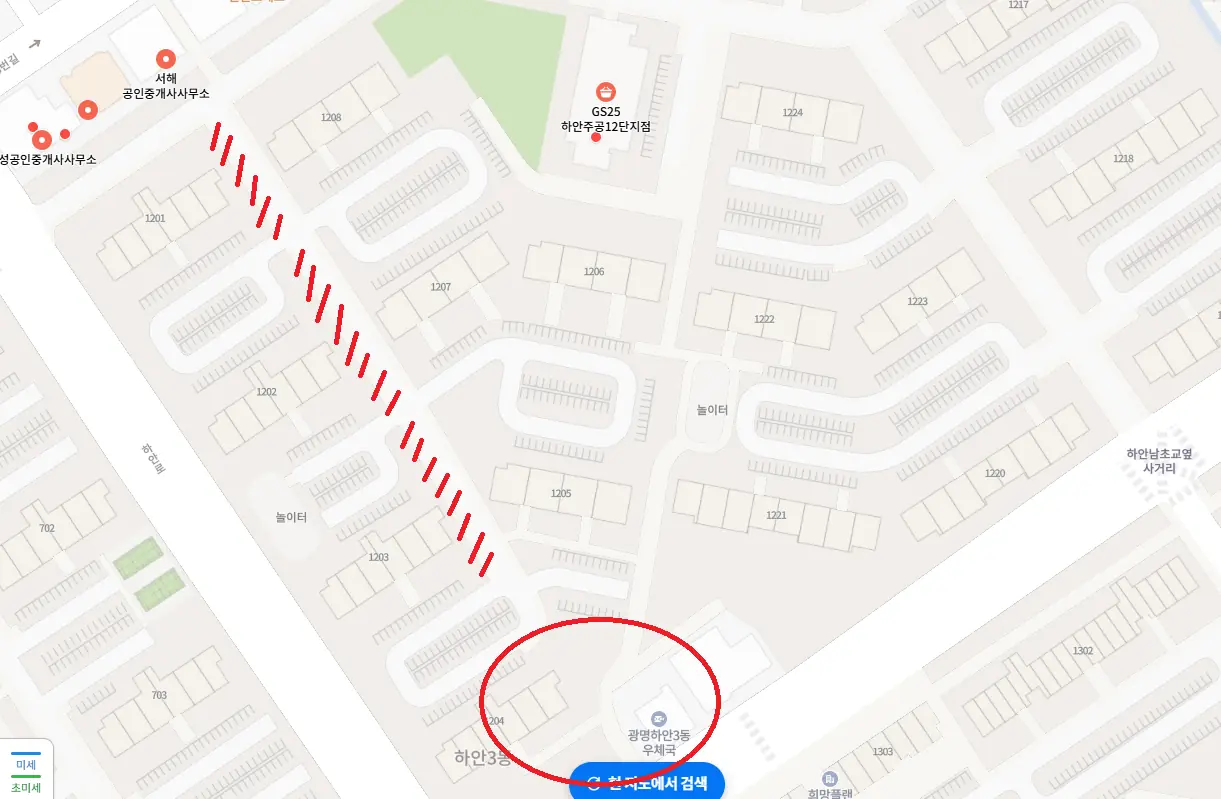Switch to the 초미세 dust layer
Image resolution: width=1221 pixels, height=799 pixels.
[25, 788]
